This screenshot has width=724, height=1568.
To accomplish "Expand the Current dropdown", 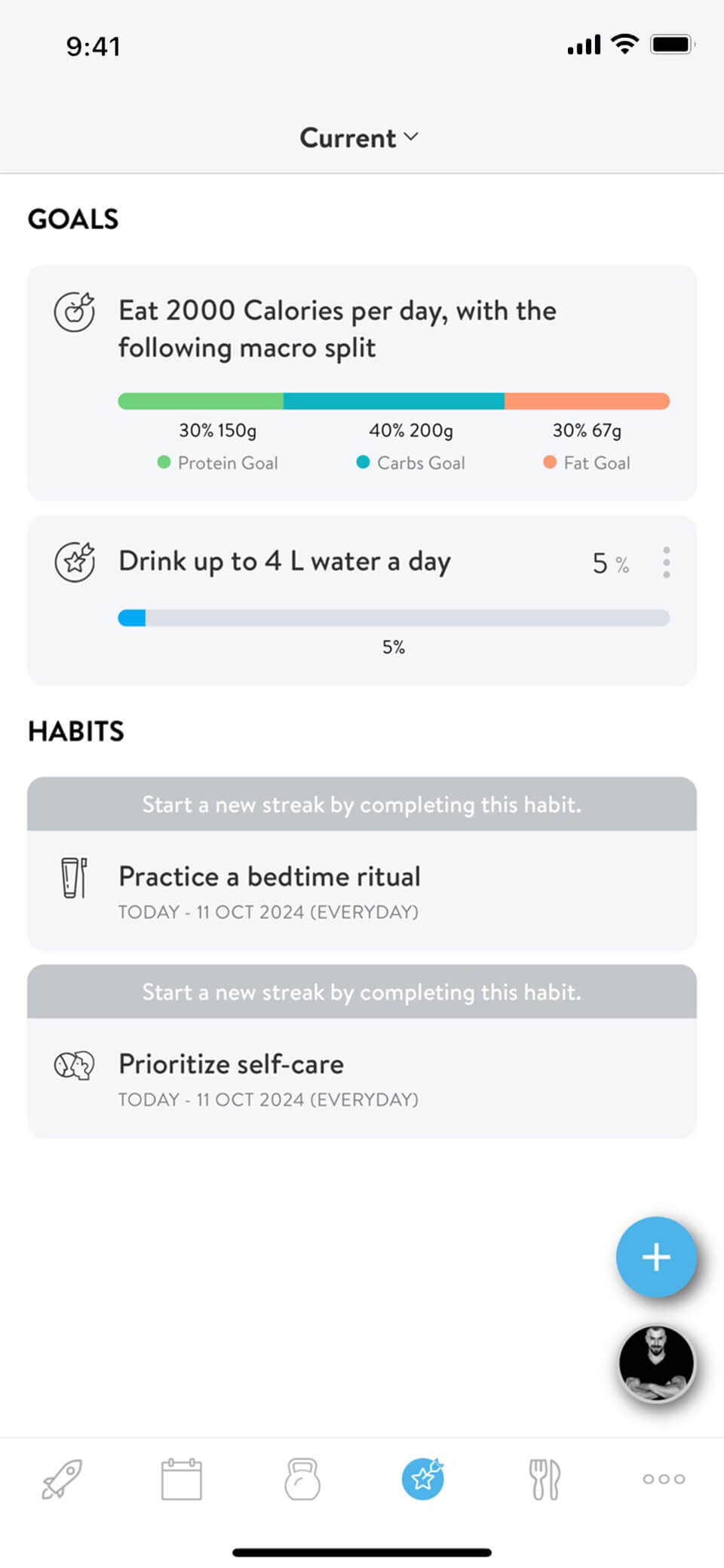I will 359,138.
